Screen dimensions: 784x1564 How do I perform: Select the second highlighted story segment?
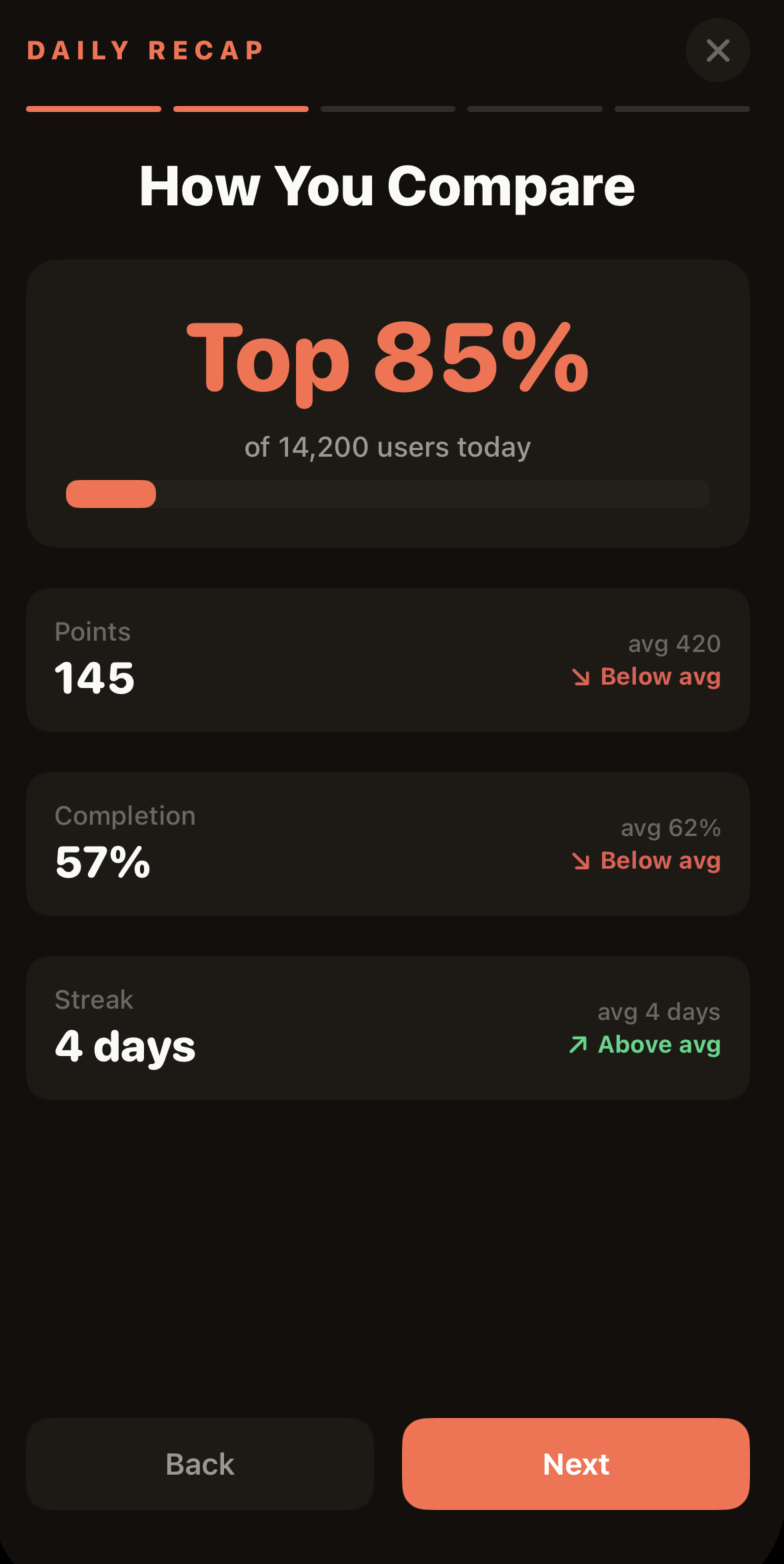(x=240, y=108)
